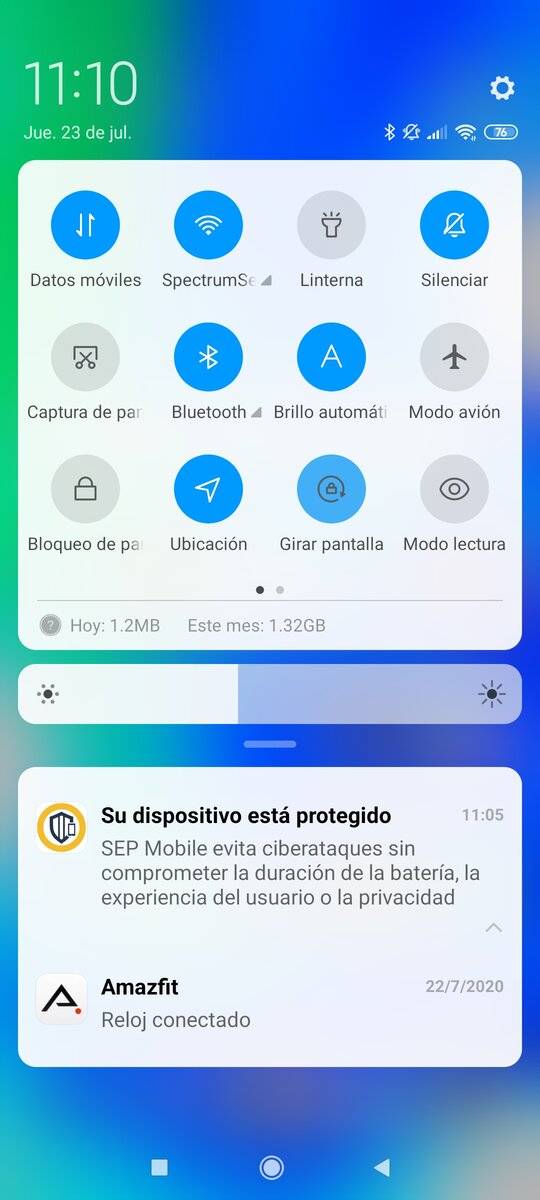The width and height of the screenshot is (540, 1200).
Task: Collapse the SEP Mobile notification with the chevron
Action: click(493, 928)
